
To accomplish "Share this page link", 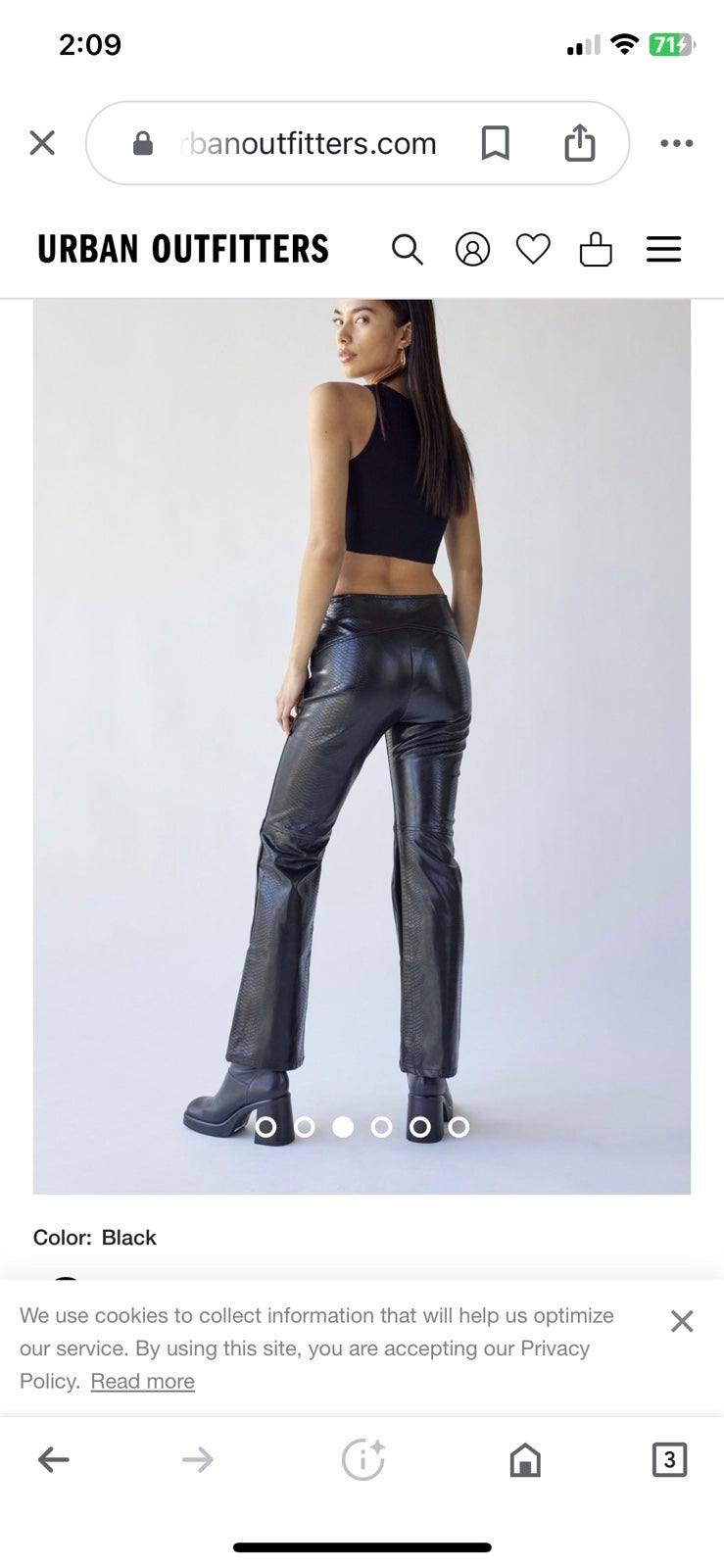I will tap(580, 142).
